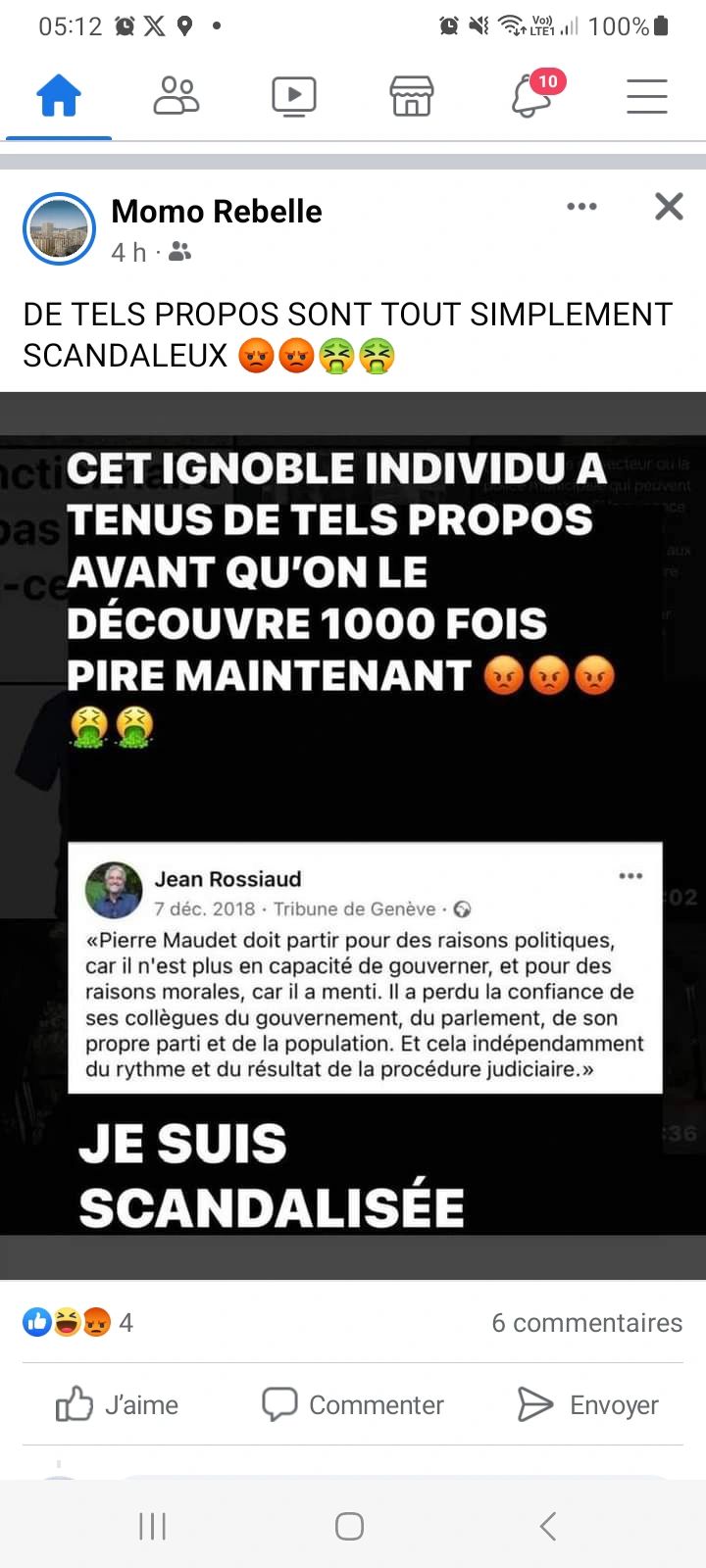Open the notifications bell
The image size is (706, 1568).
pyautogui.click(x=532, y=97)
